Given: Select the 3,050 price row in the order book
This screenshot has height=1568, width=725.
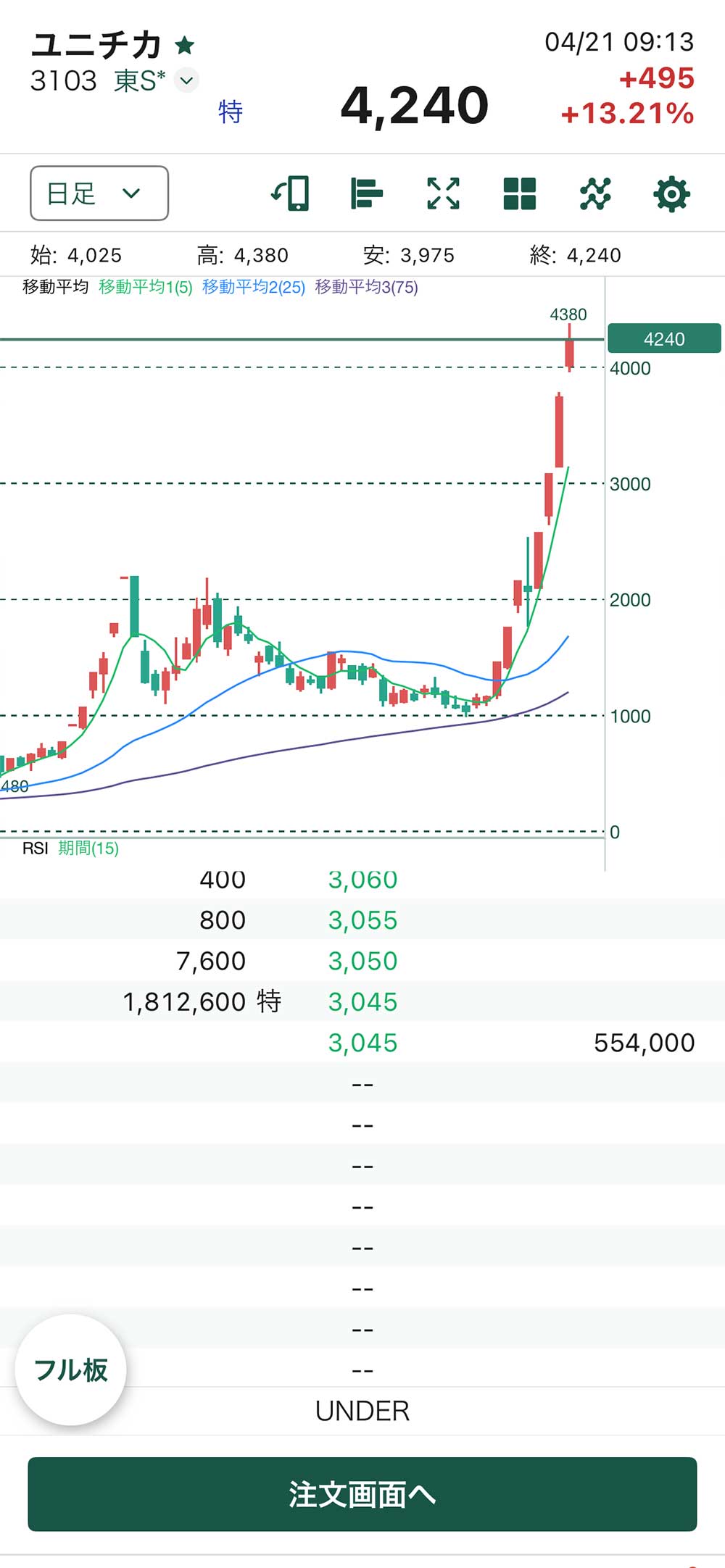Looking at the screenshot, I should 362,961.
